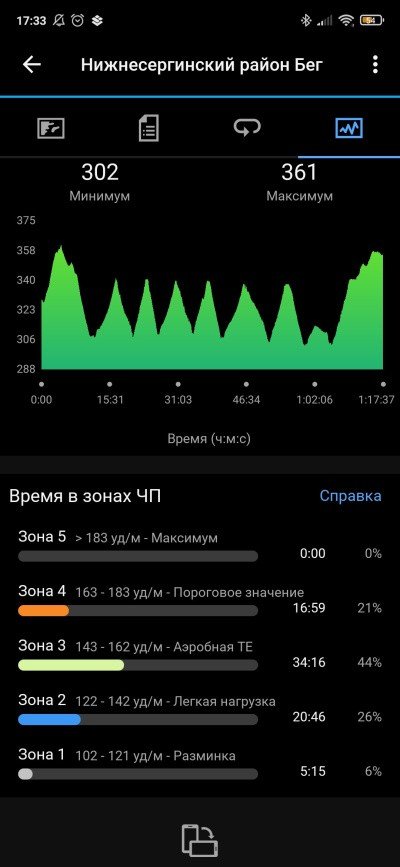Open the Справка help link
The height and width of the screenshot is (867, 400).
click(x=351, y=495)
